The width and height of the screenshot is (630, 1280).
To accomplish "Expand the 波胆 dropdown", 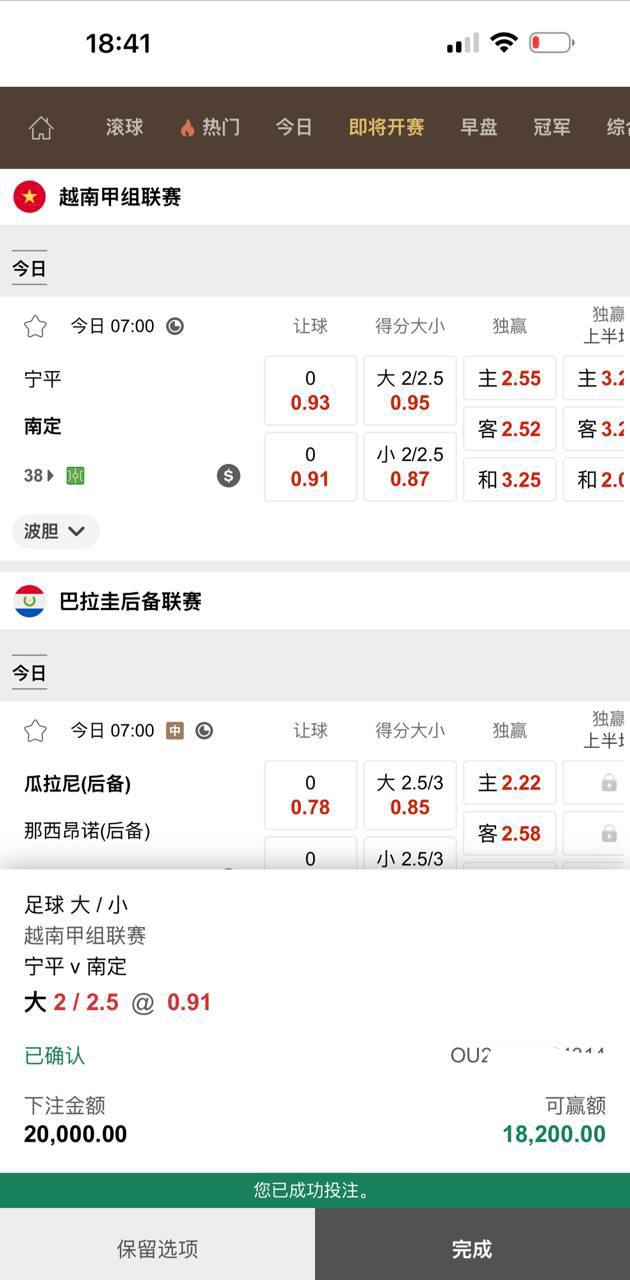I will pos(55,531).
